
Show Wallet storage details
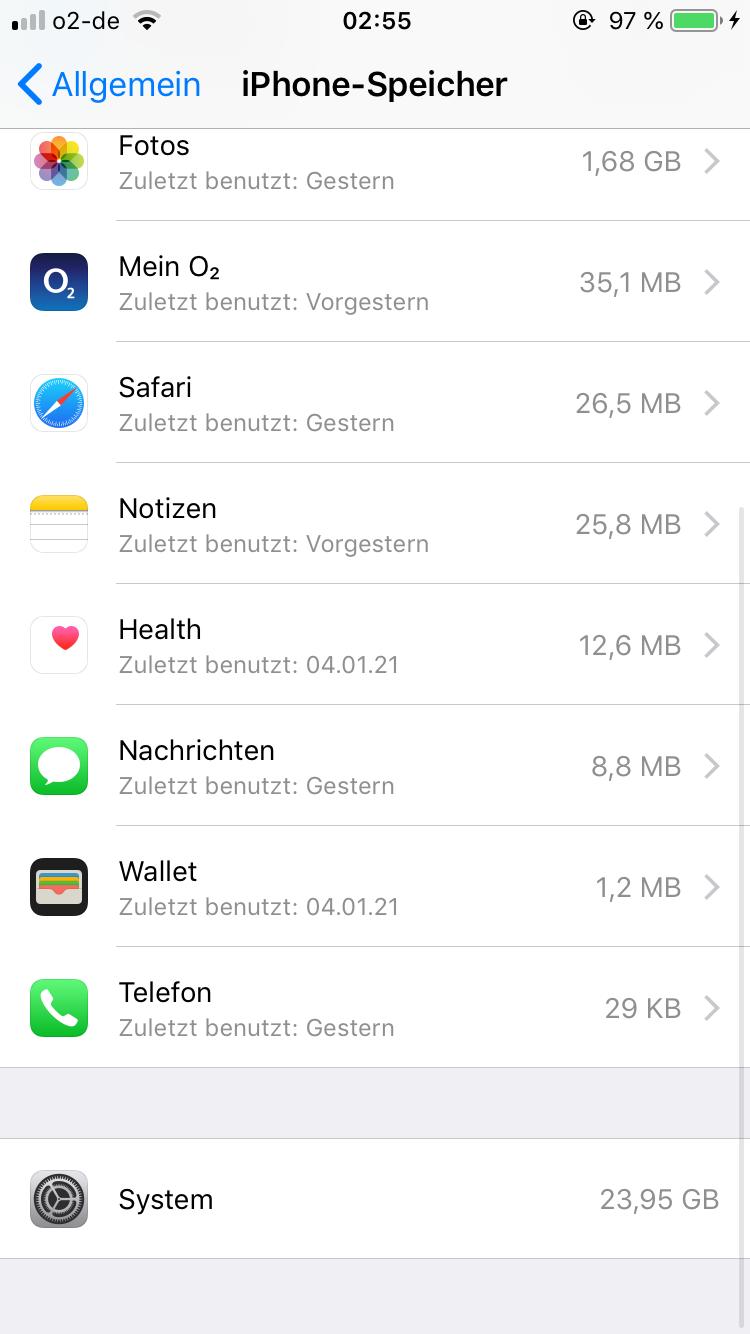pos(375,888)
